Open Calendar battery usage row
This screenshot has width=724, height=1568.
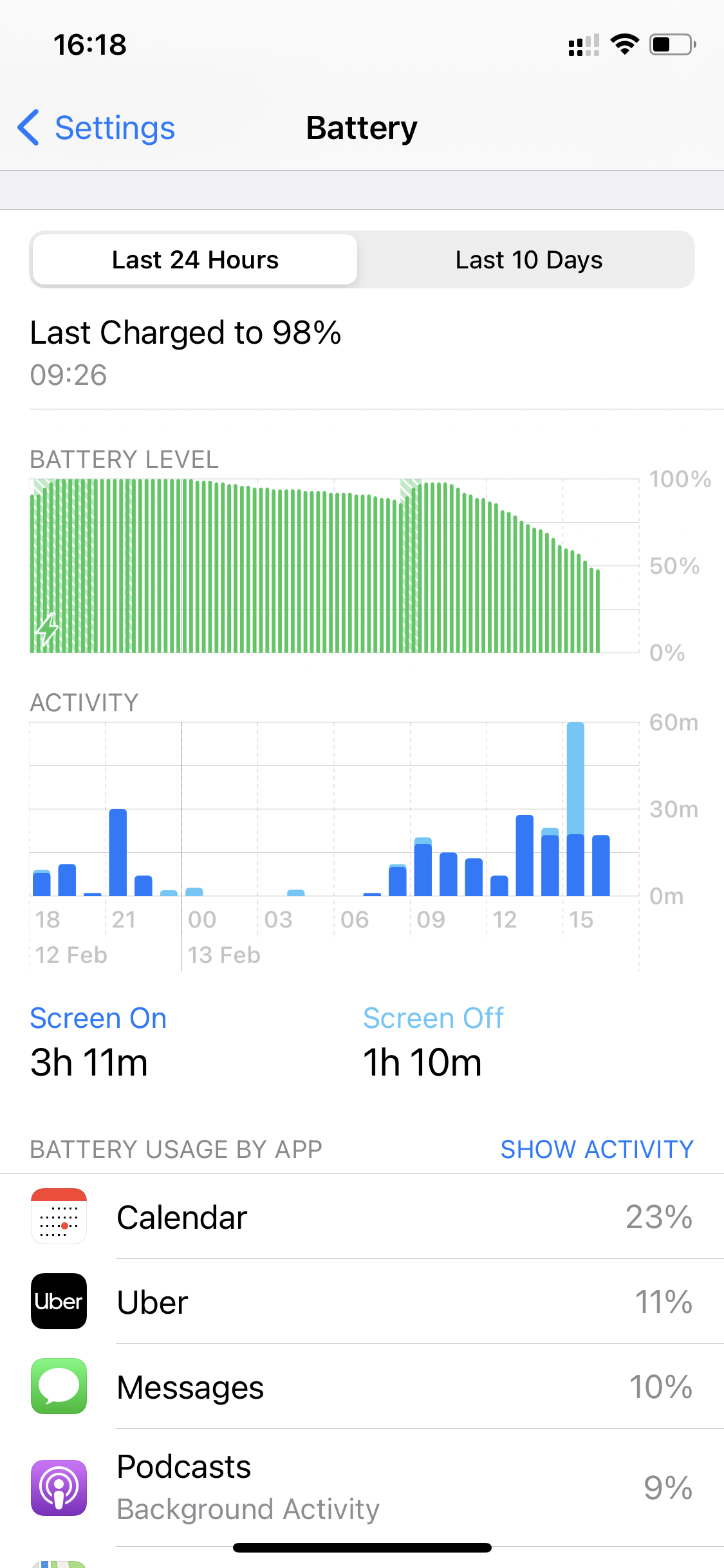click(x=362, y=1217)
